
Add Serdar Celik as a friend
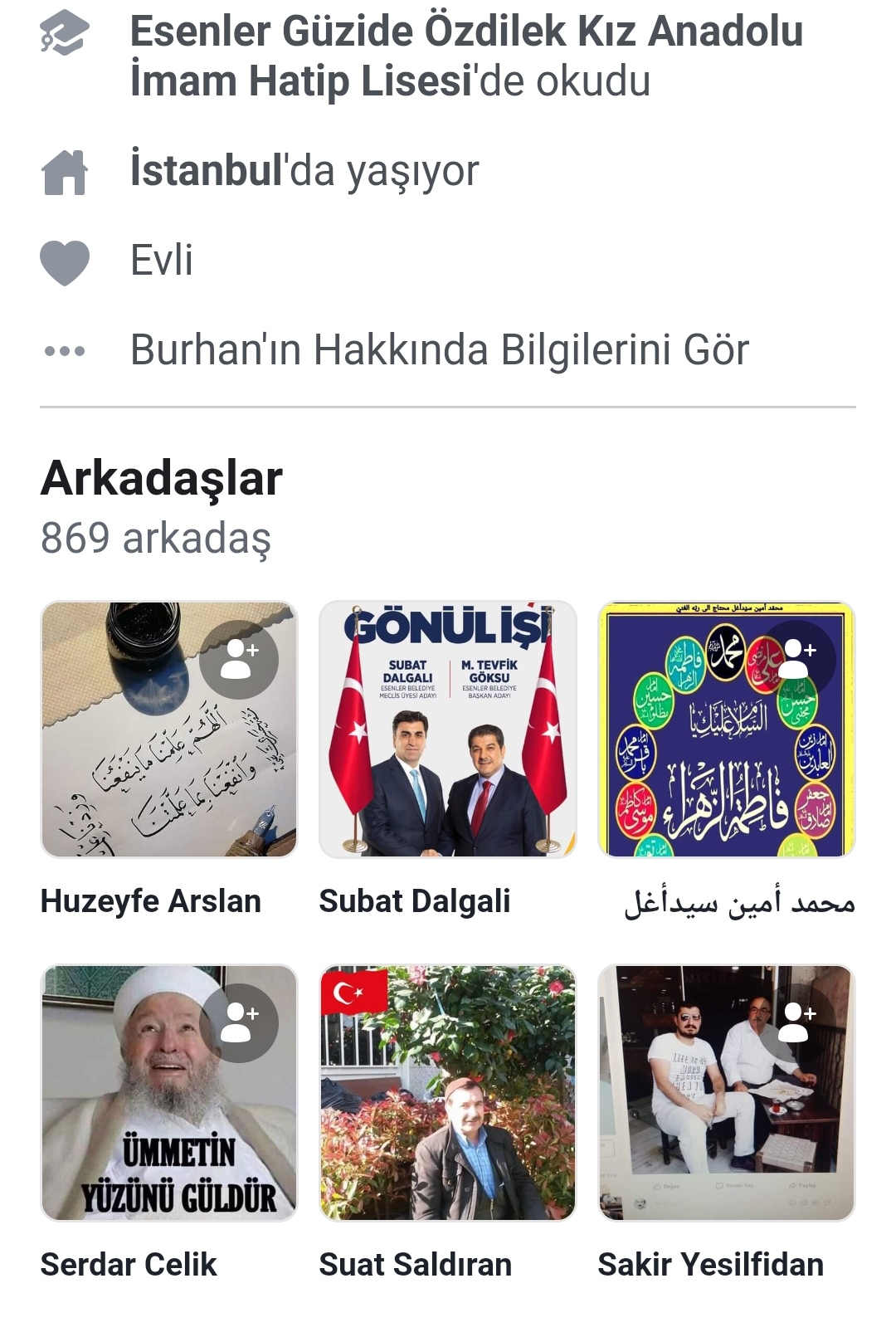239,1023
